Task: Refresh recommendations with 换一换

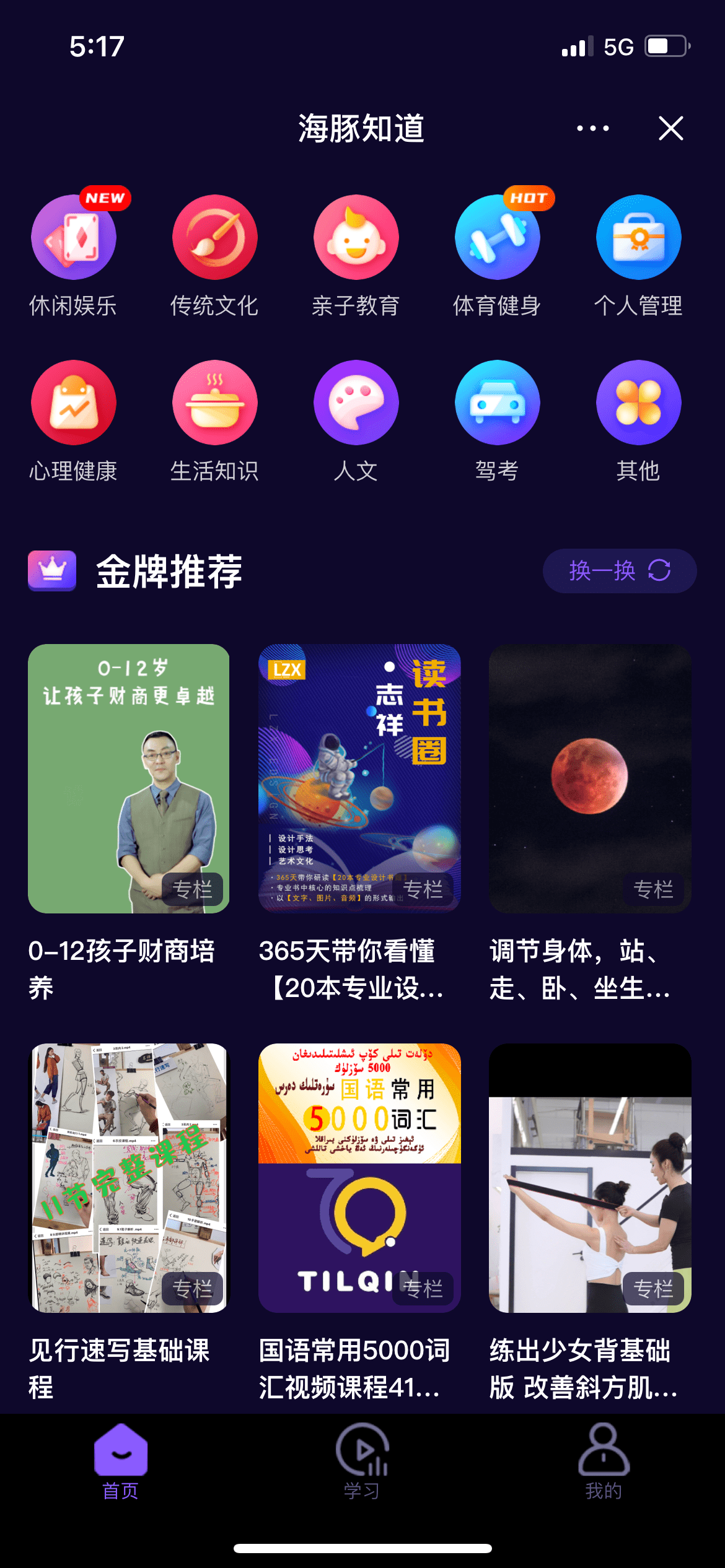Action: pyautogui.click(x=620, y=570)
